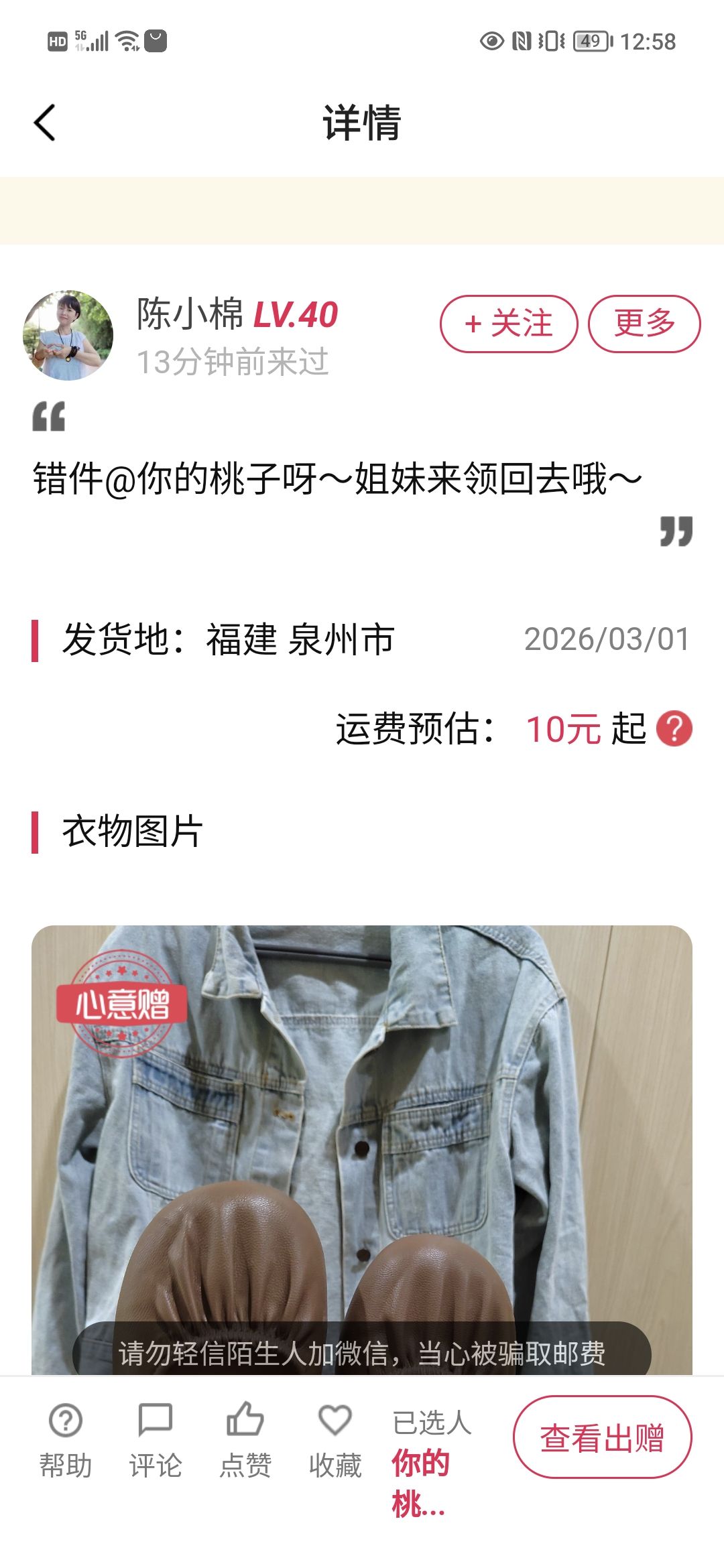Screen dimensions: 724x1568
Task: Open 陈小棉's profile avatar
Action: tap(68, 335)
